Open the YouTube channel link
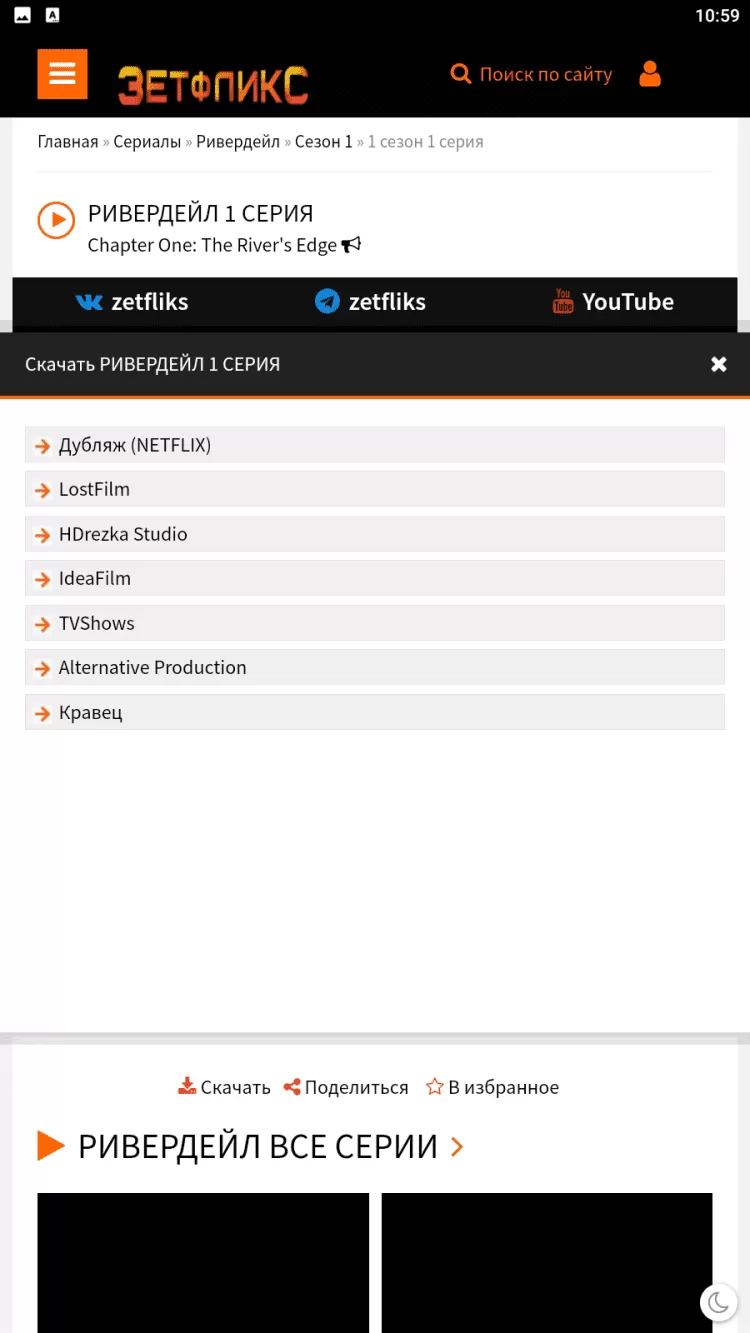750x1333 pixels. [x=613, y=301]
